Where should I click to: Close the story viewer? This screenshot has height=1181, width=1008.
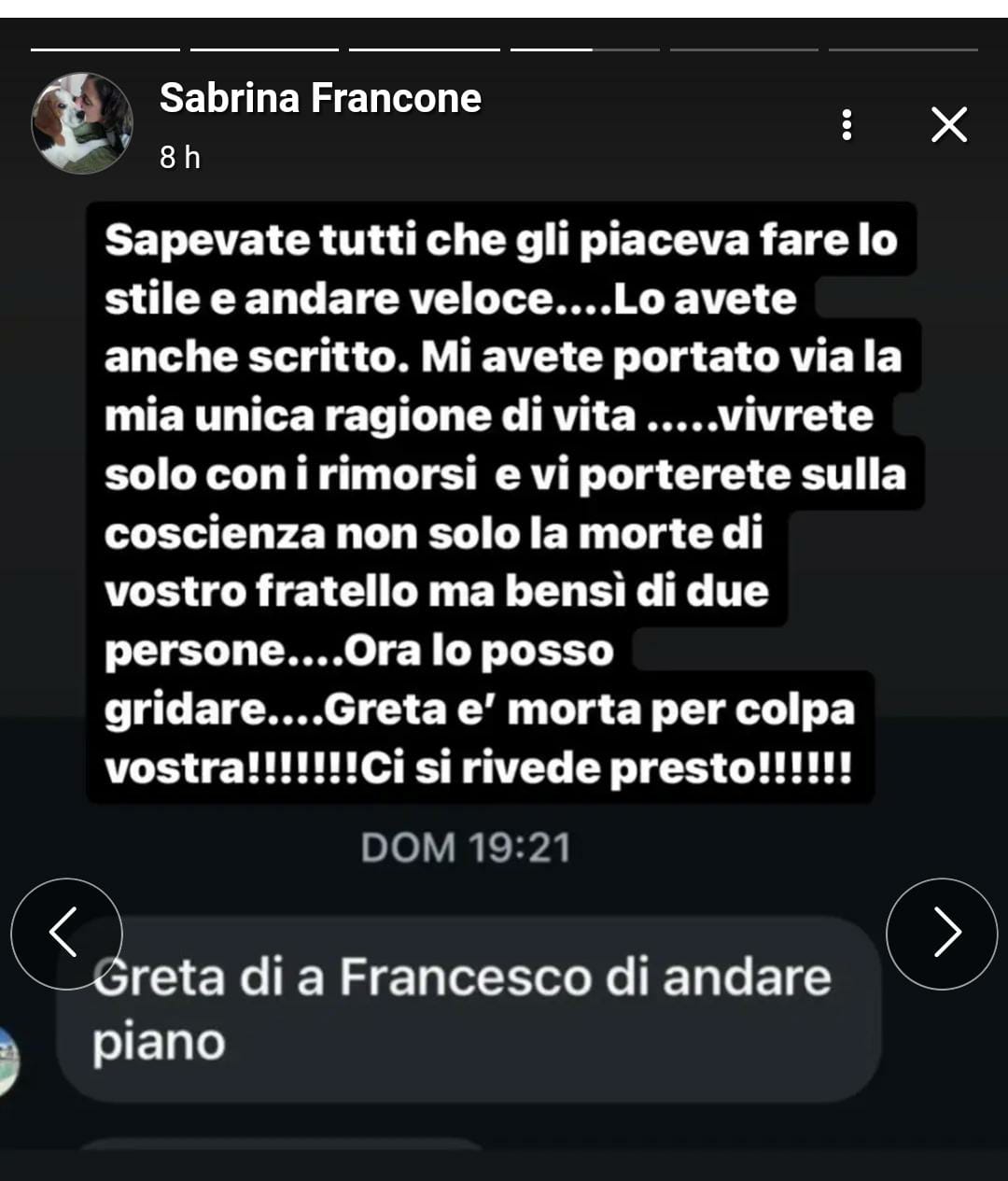click(948, 124)
